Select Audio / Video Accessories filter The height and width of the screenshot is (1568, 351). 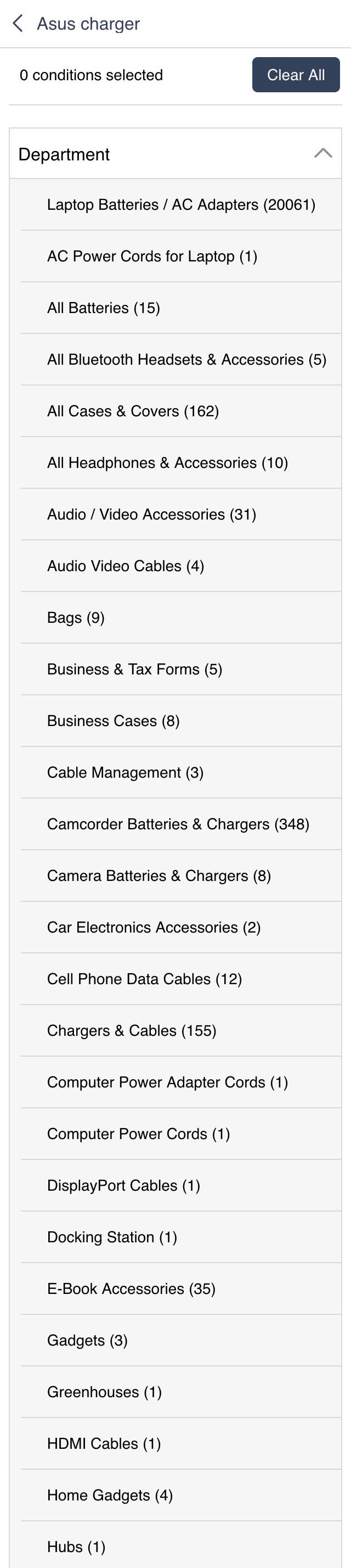151,515
